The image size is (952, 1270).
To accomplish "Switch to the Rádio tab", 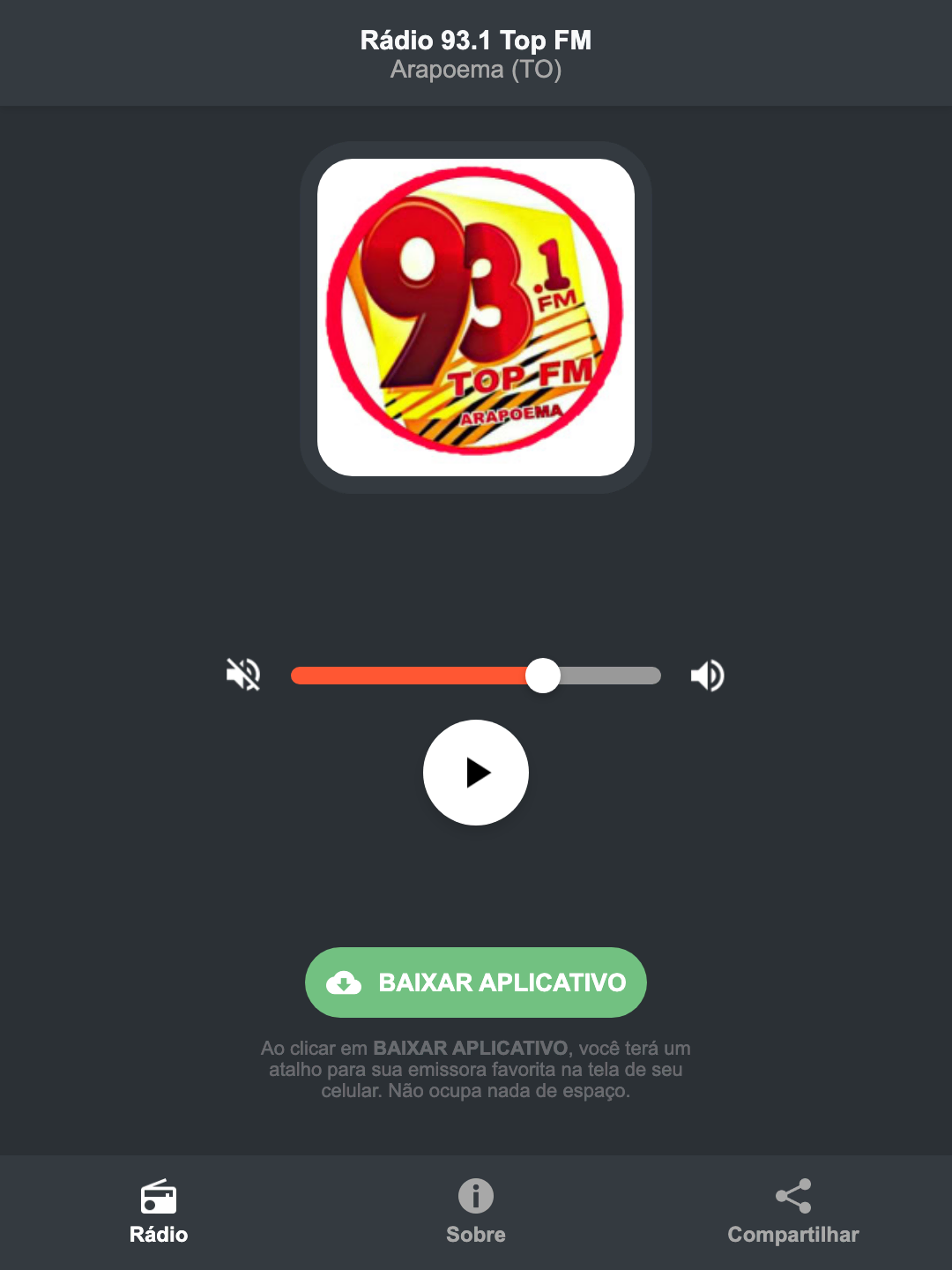I will tap(159, 1213).
